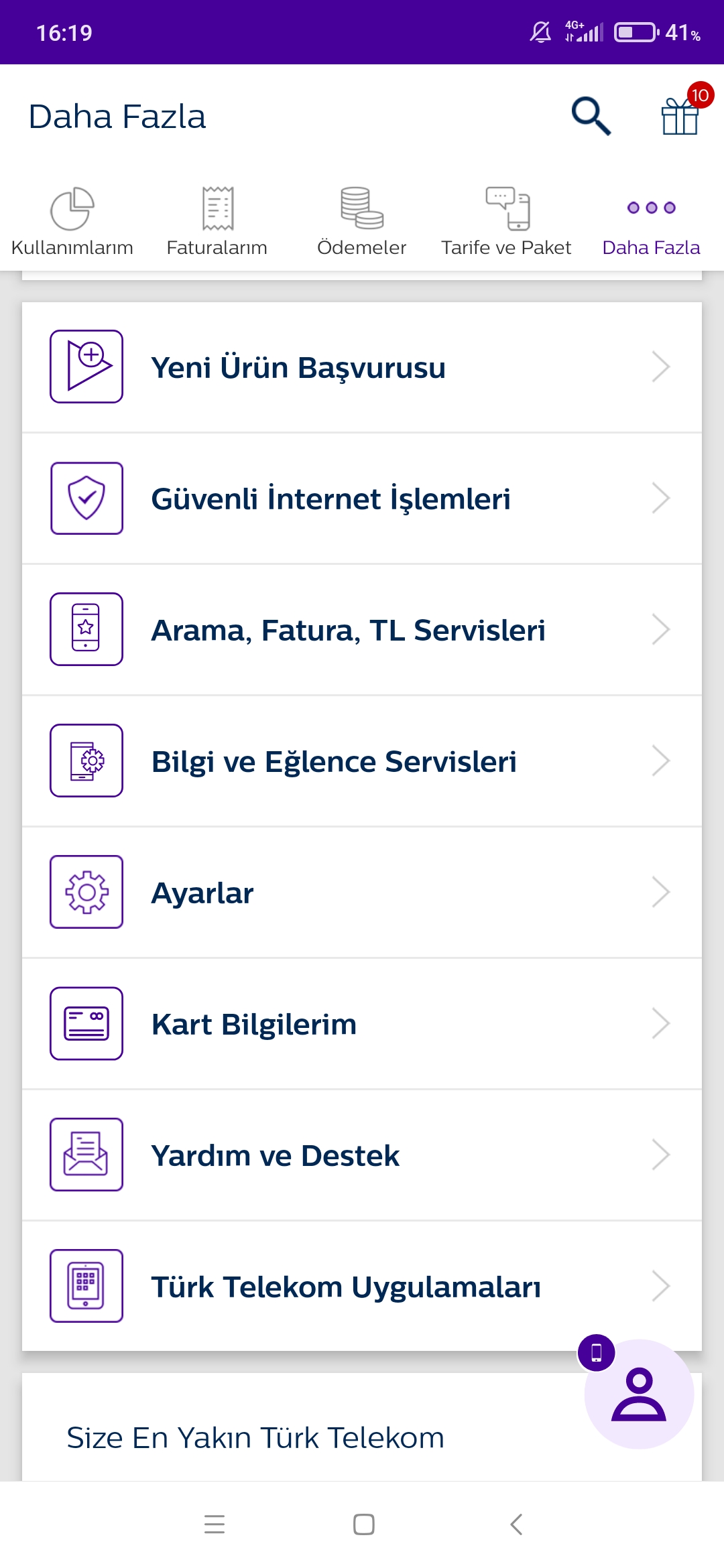Switch to the Faturalarım tab

coord(217,222)
